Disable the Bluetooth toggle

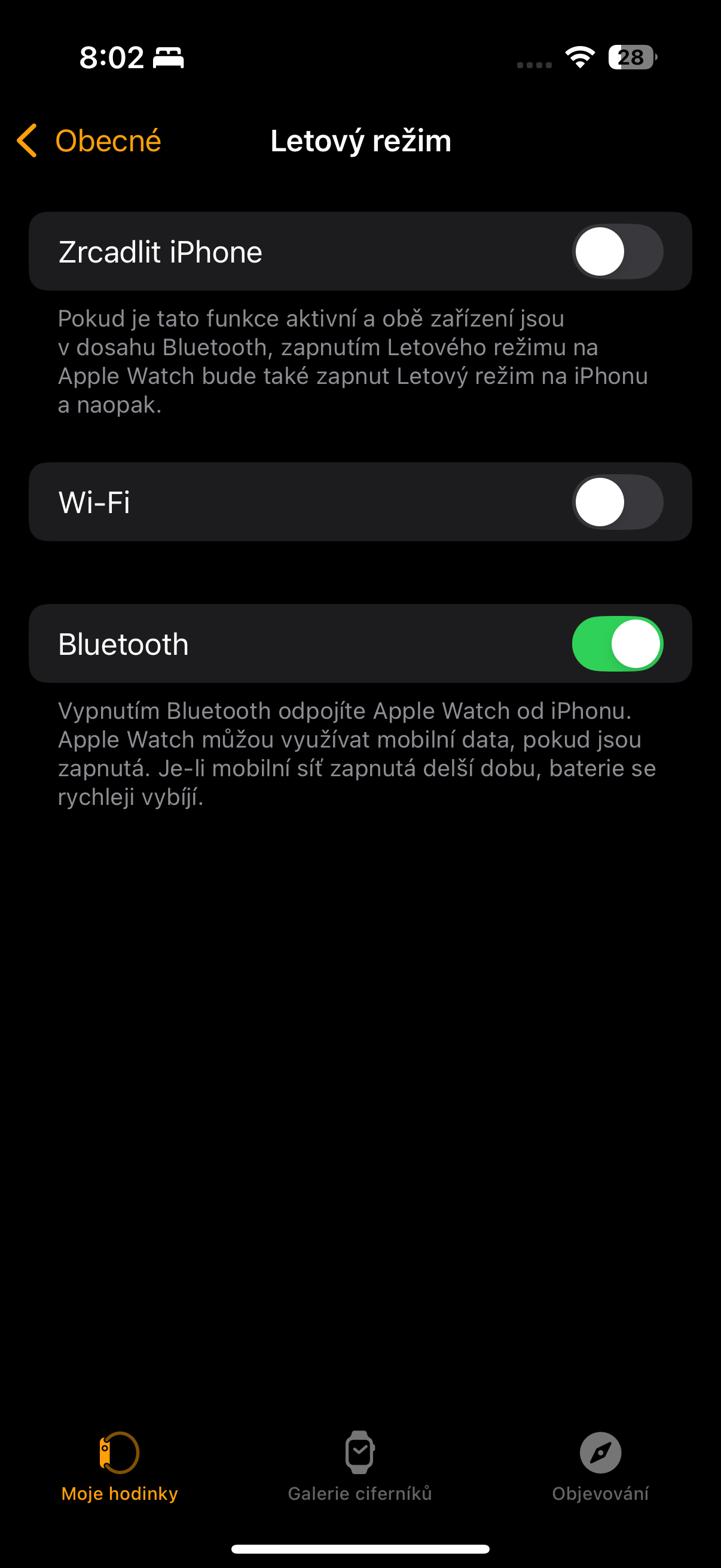coord(616,643)
